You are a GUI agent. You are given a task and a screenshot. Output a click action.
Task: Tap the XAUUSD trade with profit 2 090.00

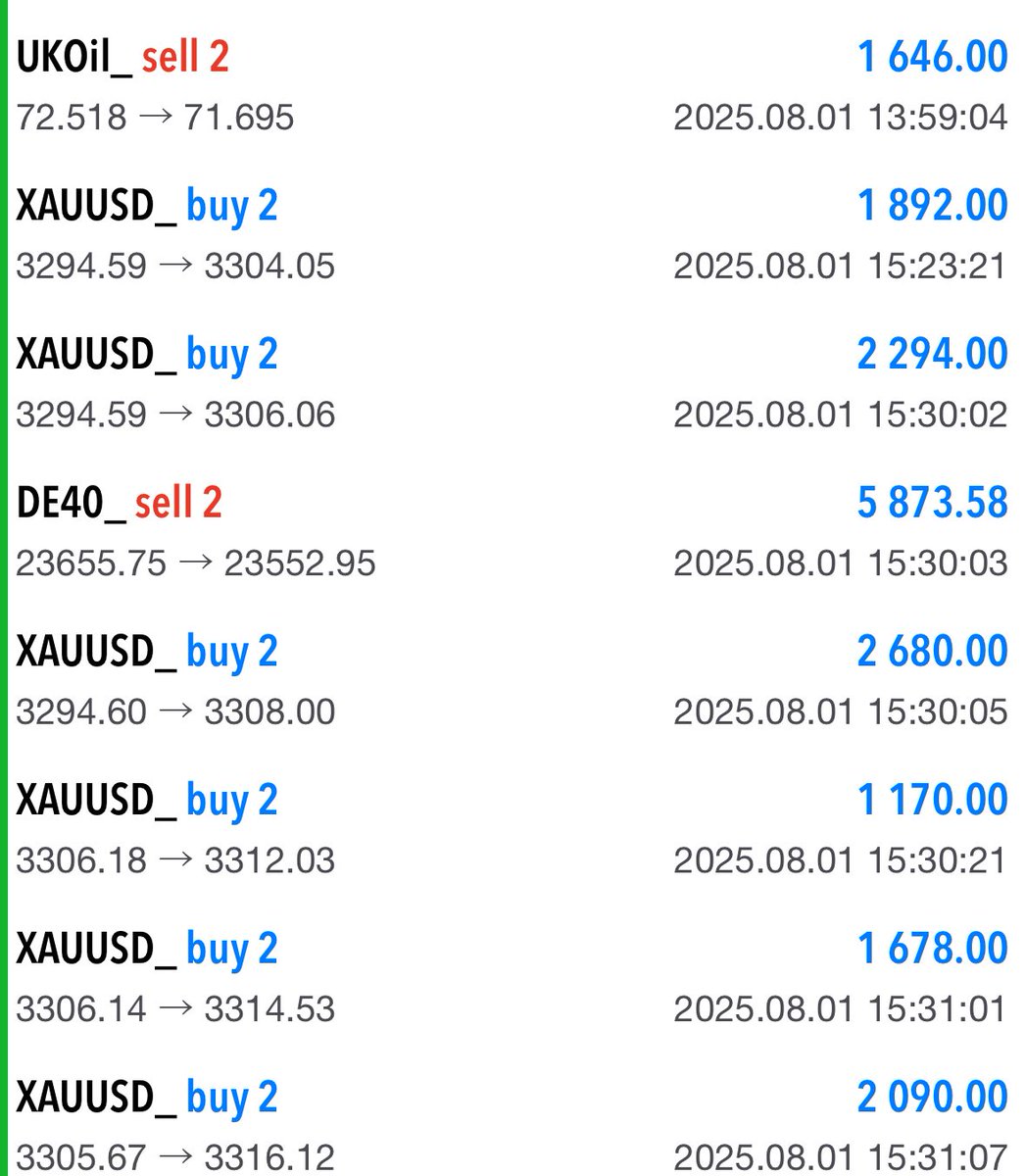point(512,1126)
